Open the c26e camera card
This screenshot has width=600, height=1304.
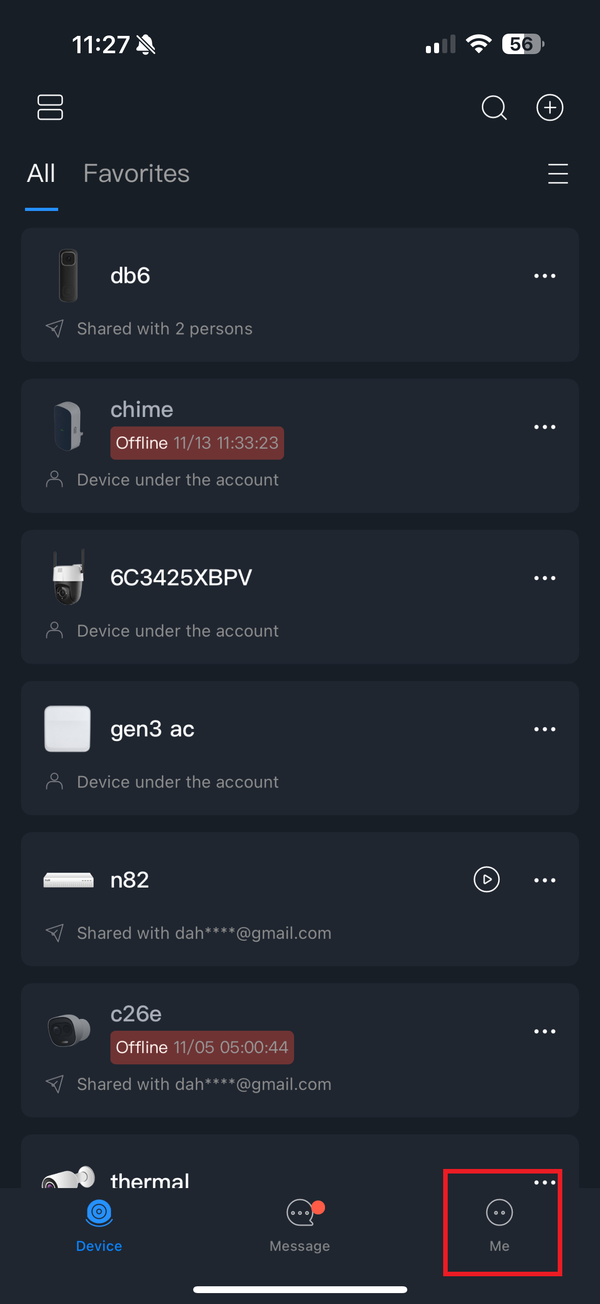pos(280,1050)
